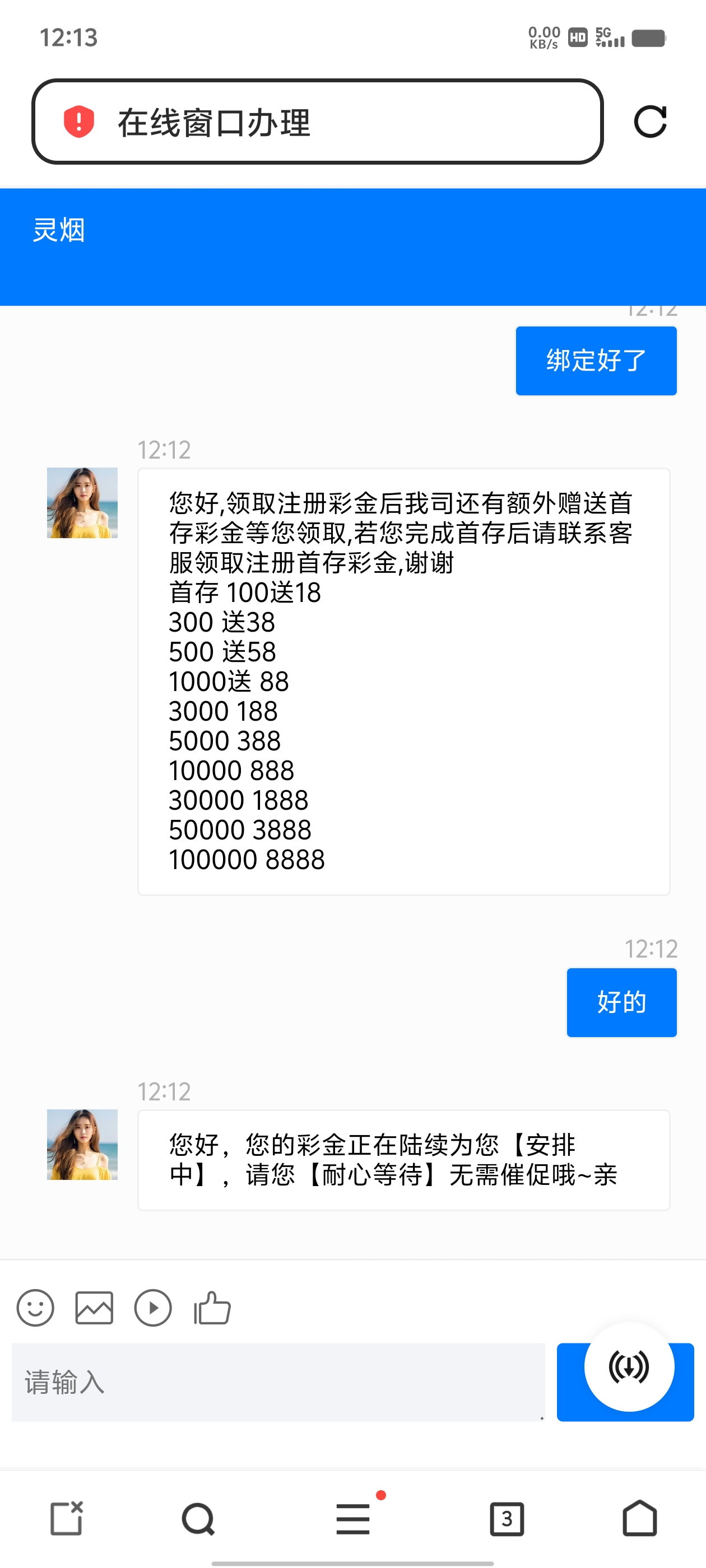Image resolution: width=706 pixels, height=1568 pixels.
Task: Send a video via the play icon
Action: click(x=153, y=1308)
